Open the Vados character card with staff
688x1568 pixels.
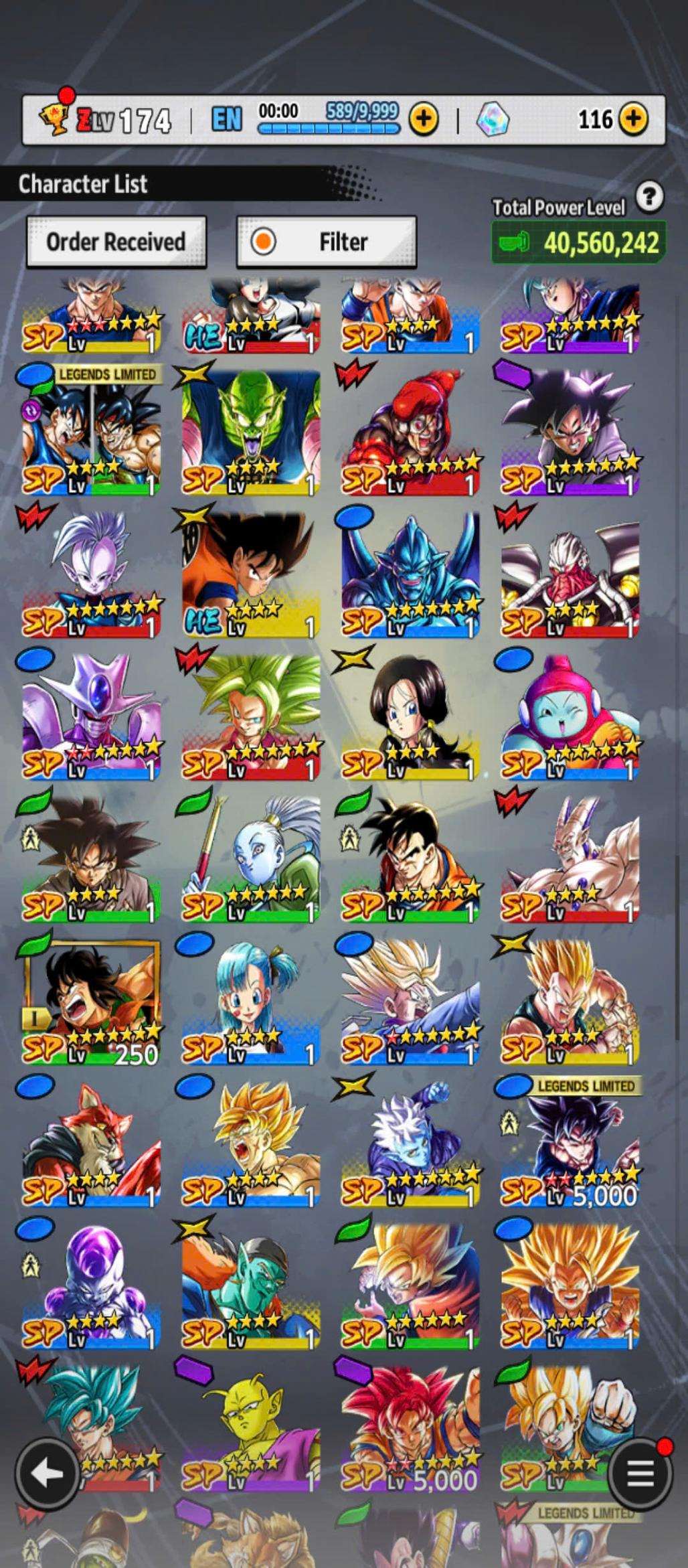(251, 859)
